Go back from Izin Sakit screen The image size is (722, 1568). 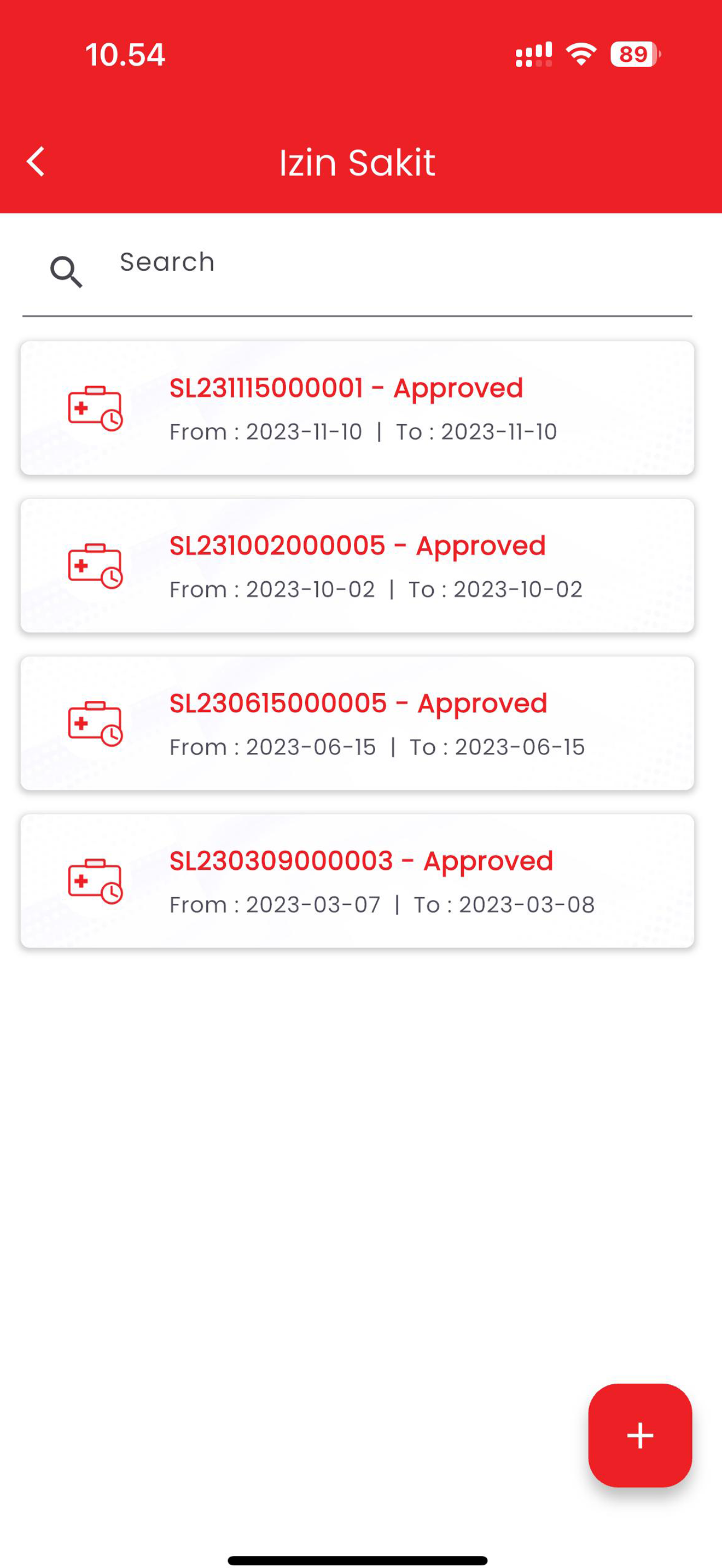click(x=36, y=162)
